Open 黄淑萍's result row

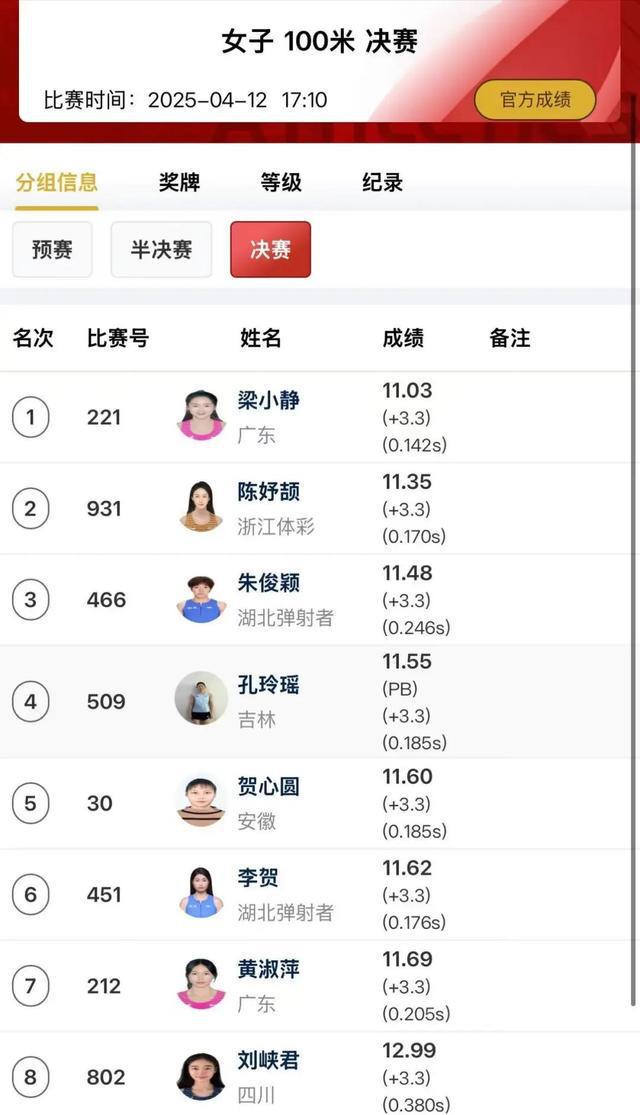click(x=316, y=986)
